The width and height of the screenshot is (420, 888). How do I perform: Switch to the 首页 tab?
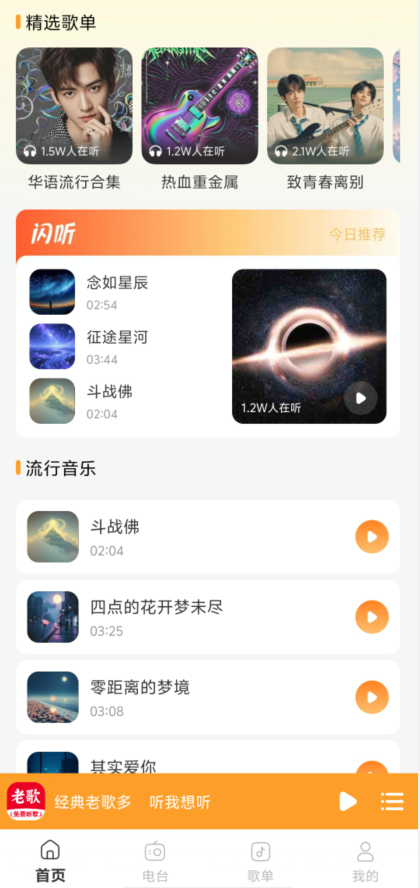50,862
